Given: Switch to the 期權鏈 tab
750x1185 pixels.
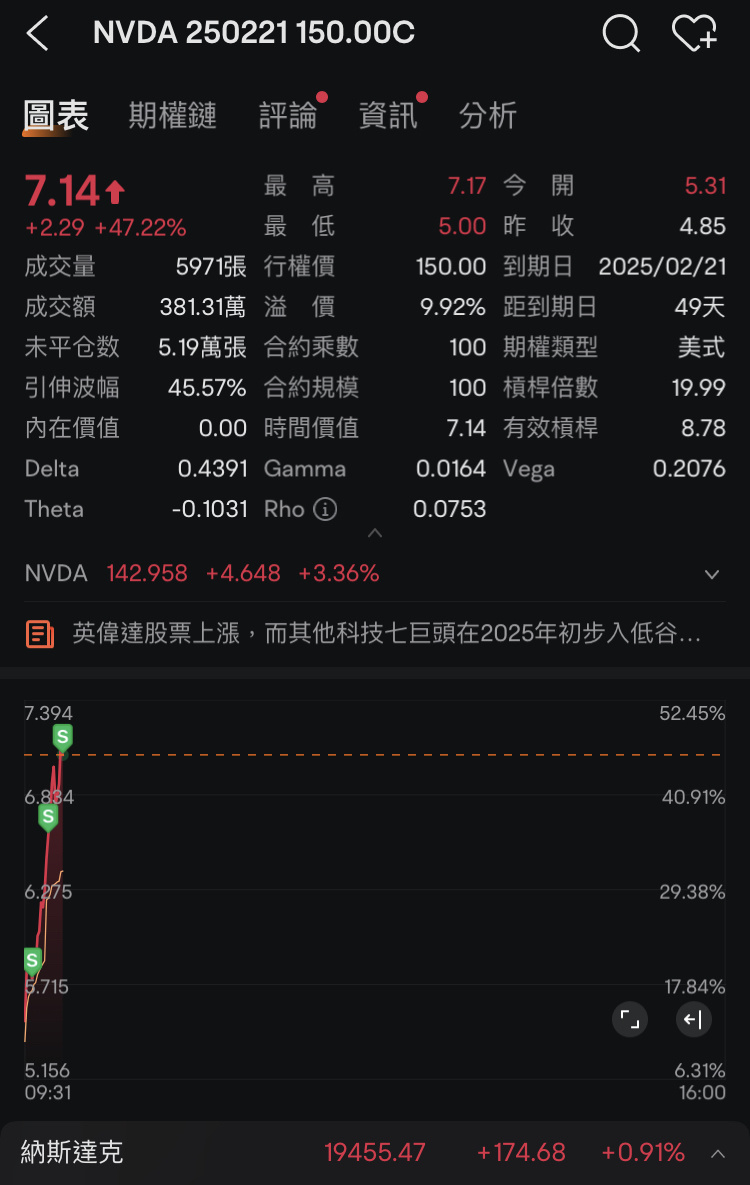Looking at the screenshot, I should 172,116.
